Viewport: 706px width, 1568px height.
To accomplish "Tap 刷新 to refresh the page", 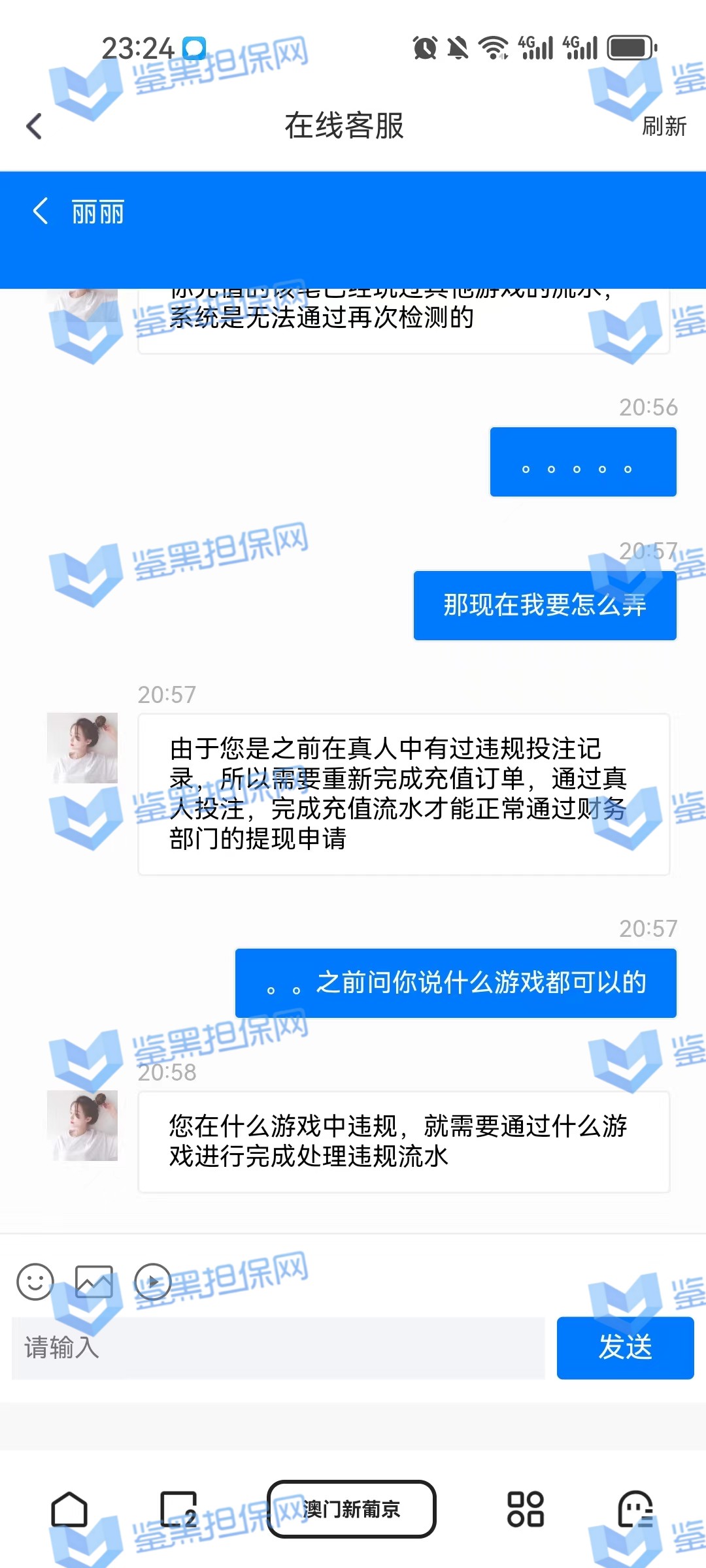I will (x=664, y=126).
